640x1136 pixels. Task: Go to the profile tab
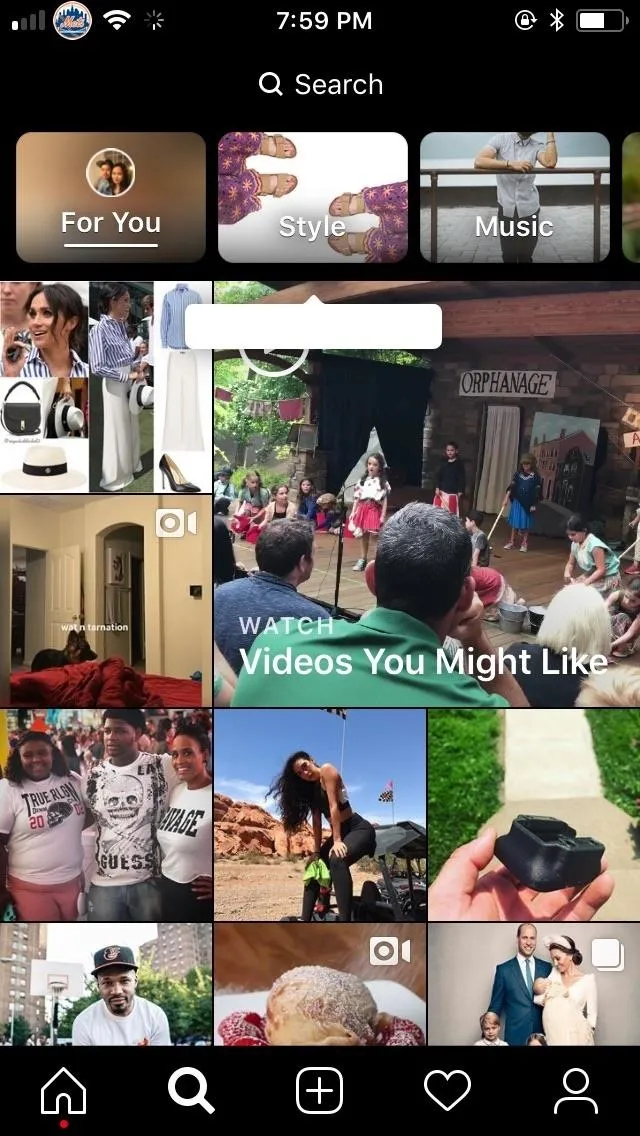[575, 1090]
